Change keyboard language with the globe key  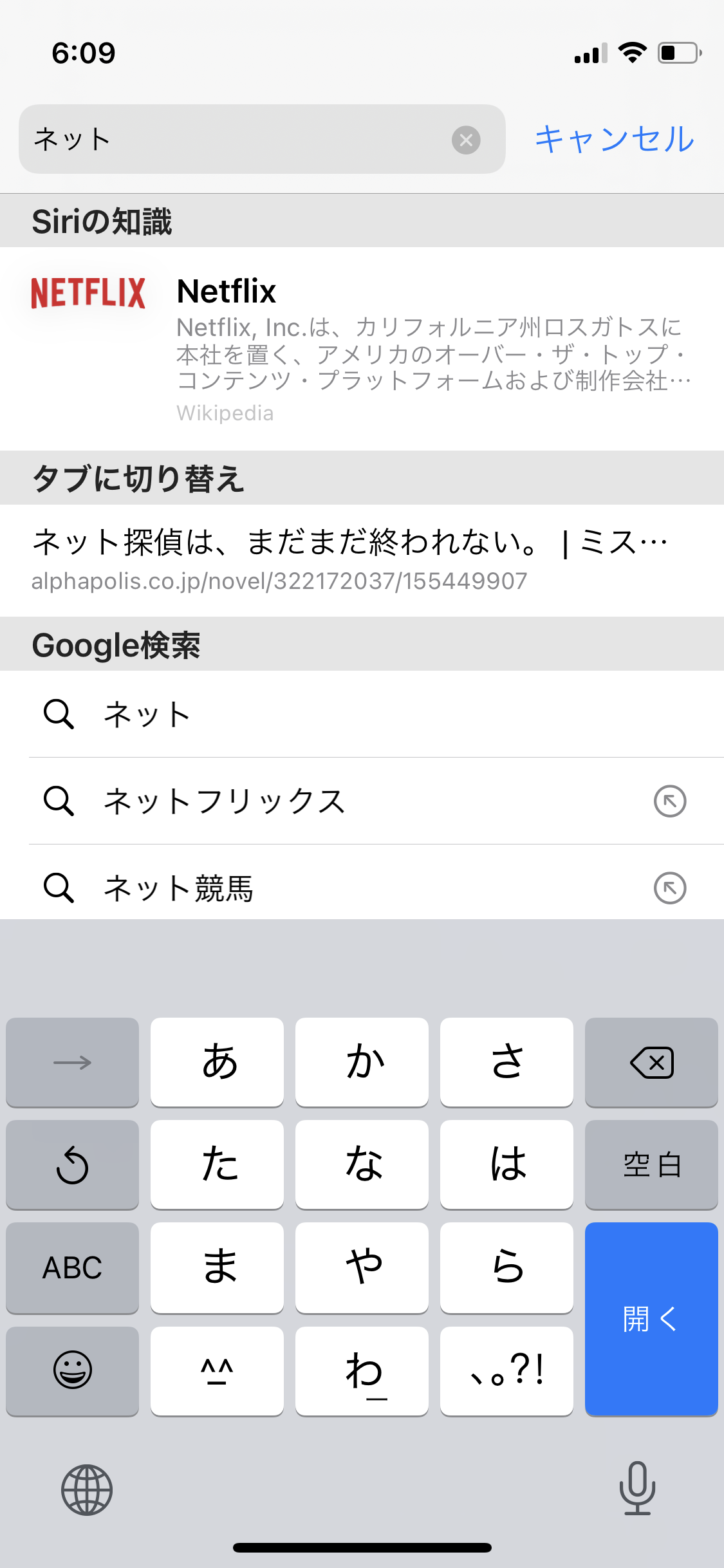tap(87, 1489)
